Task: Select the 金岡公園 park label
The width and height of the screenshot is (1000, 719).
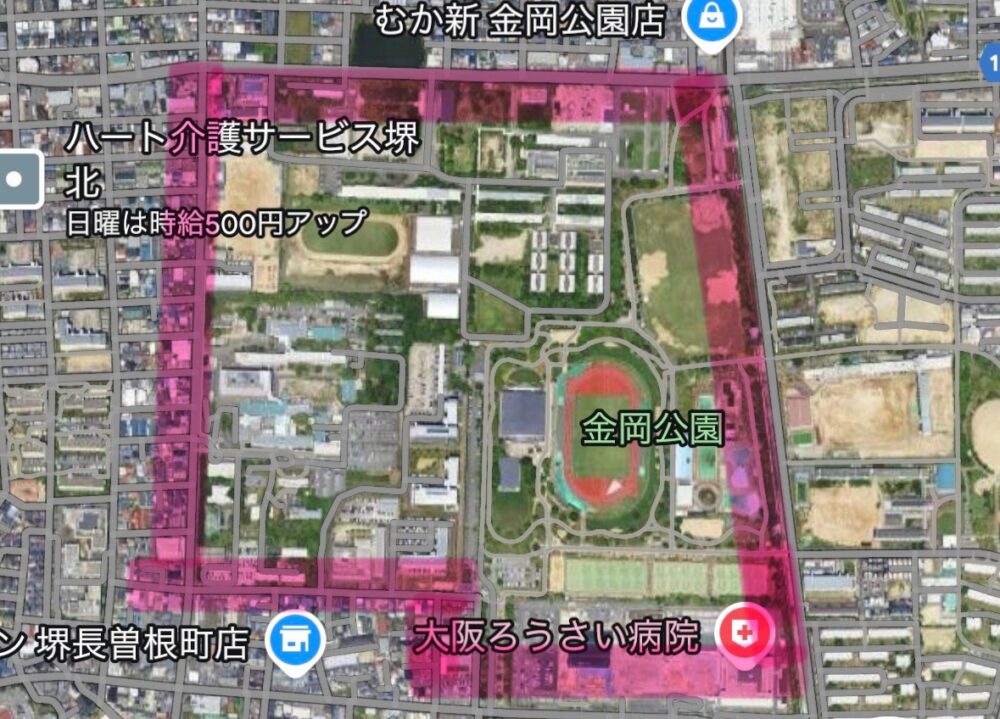Action: pyautogui.click(x=652, y=431)
